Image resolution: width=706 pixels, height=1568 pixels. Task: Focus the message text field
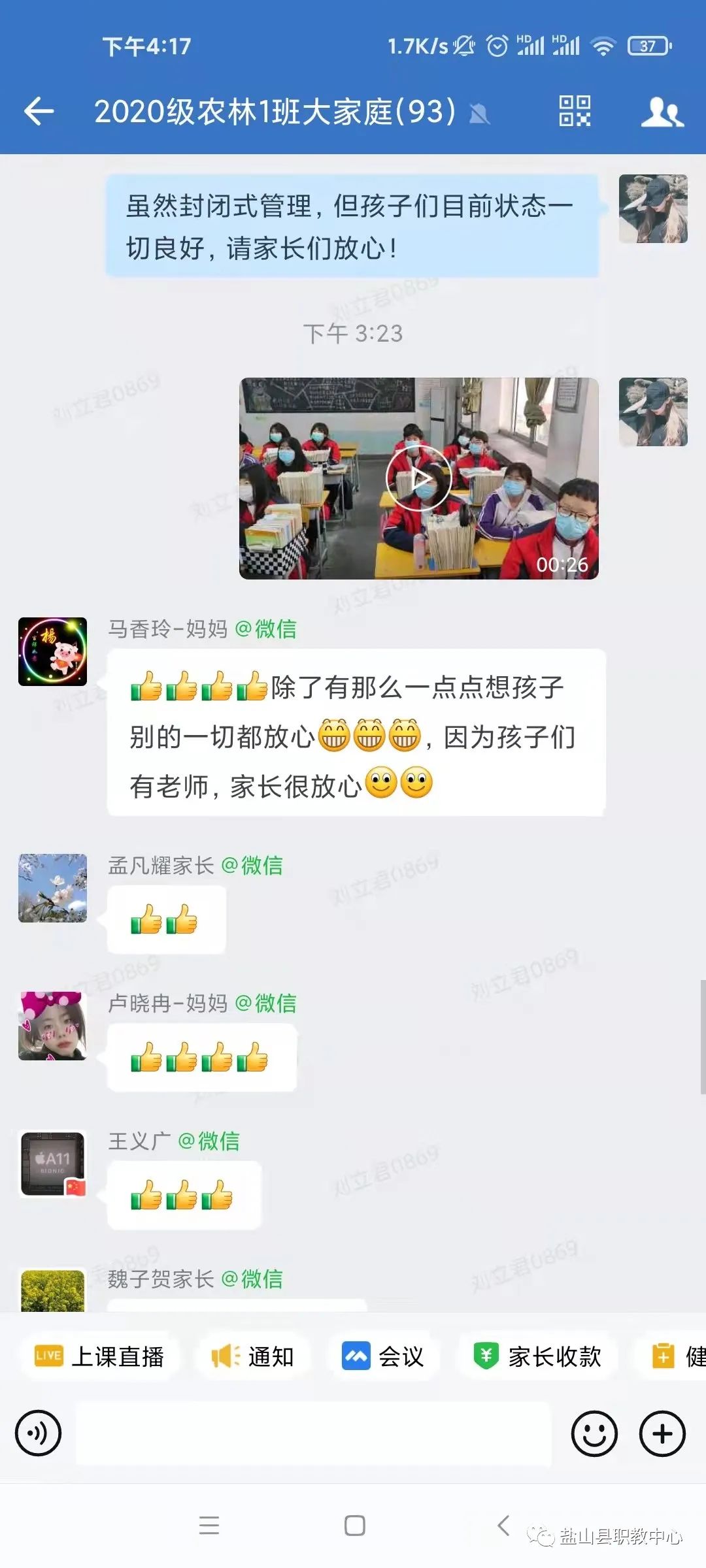314,1433
